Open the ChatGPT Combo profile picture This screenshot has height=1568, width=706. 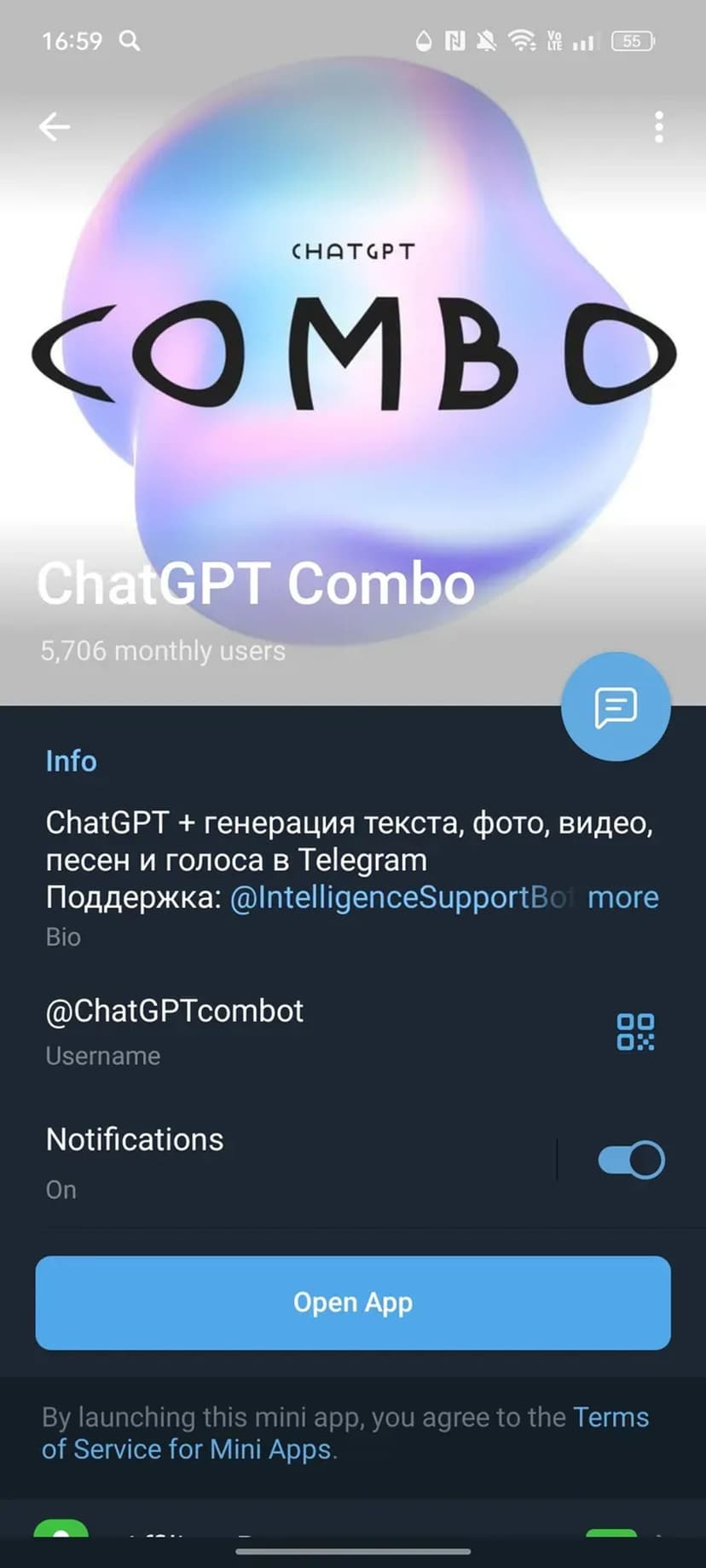(x=353, y=341)
